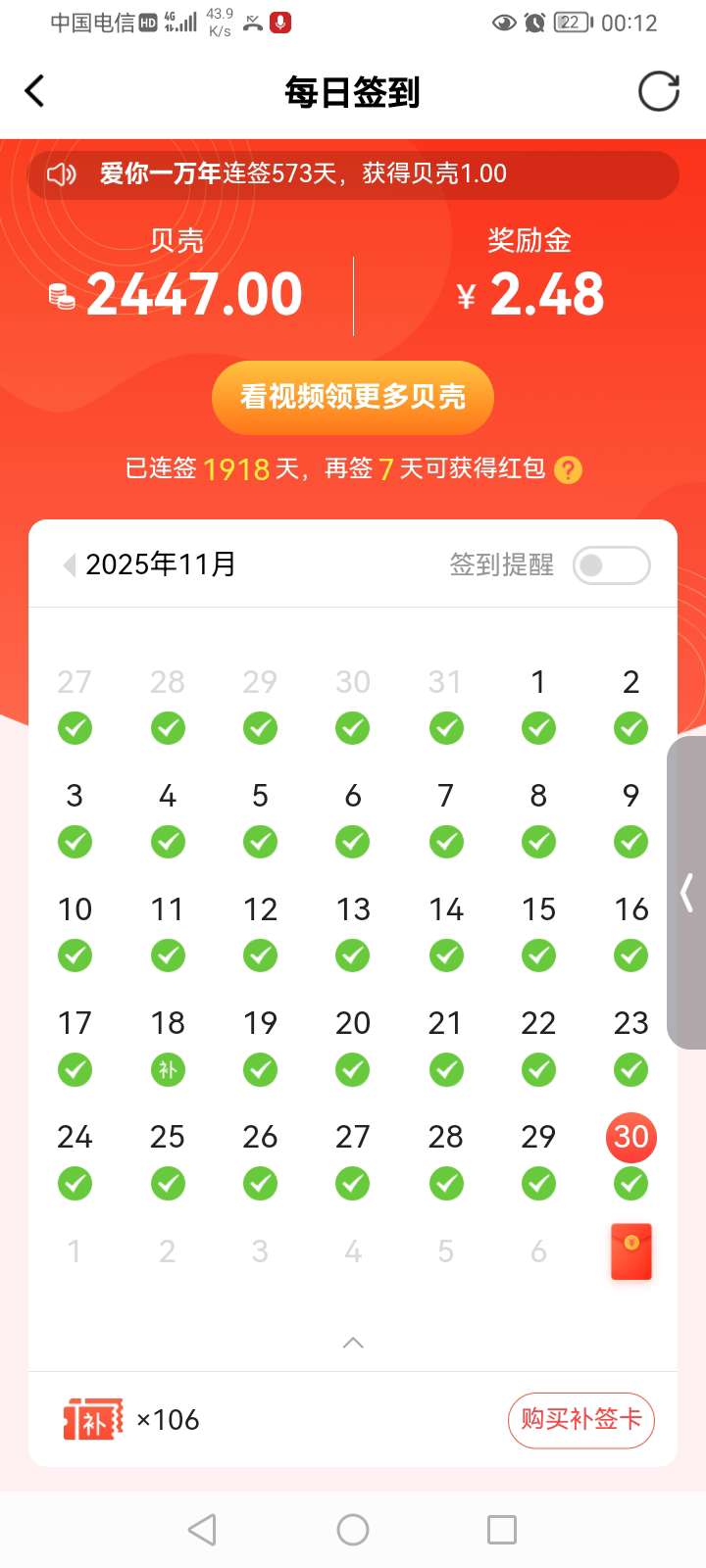Tap the system home button
Screen dimensions: 706x1568
[x=353, y=1530]
